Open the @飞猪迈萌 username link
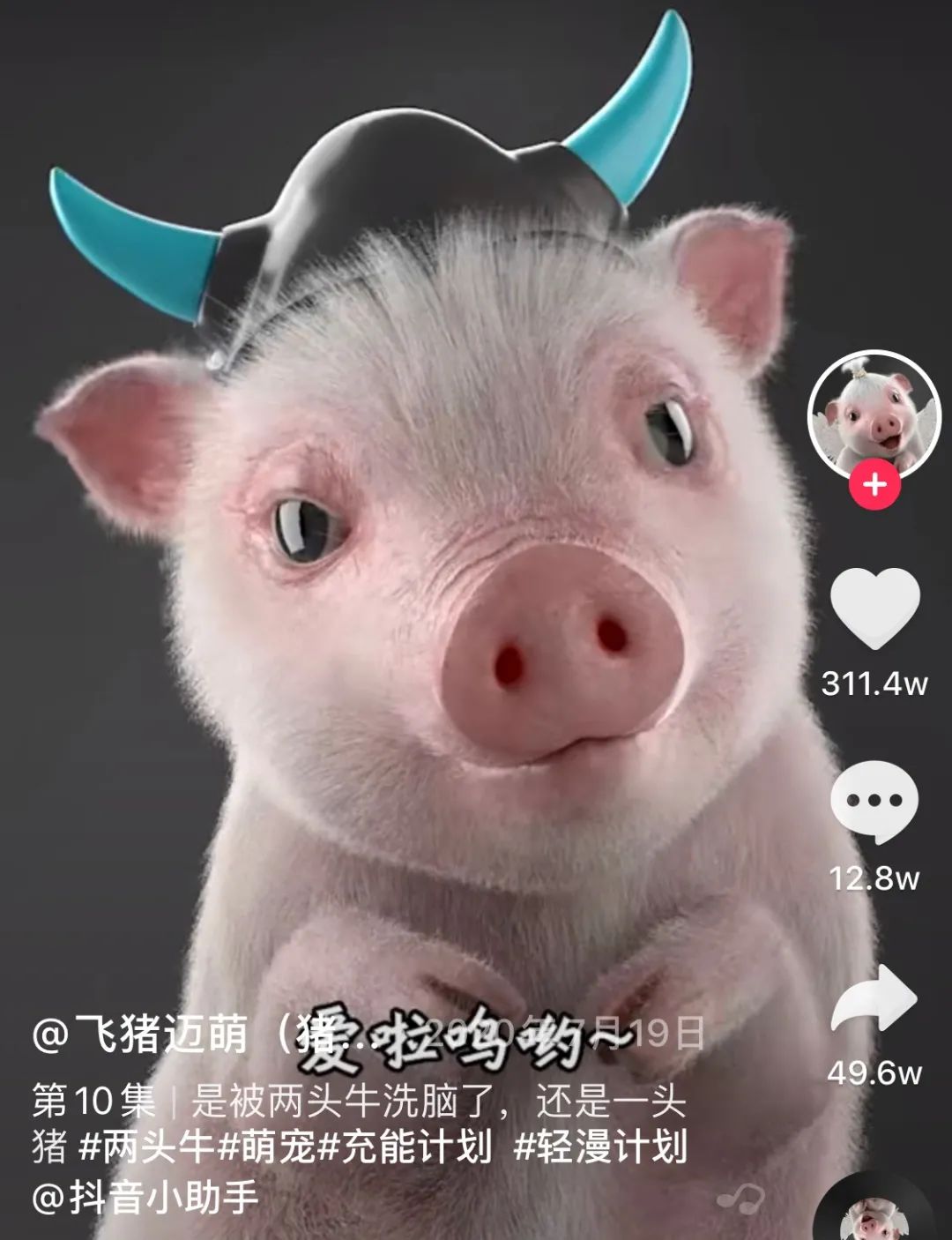This screenshot has height=1240, width=952. point(141,1033)
